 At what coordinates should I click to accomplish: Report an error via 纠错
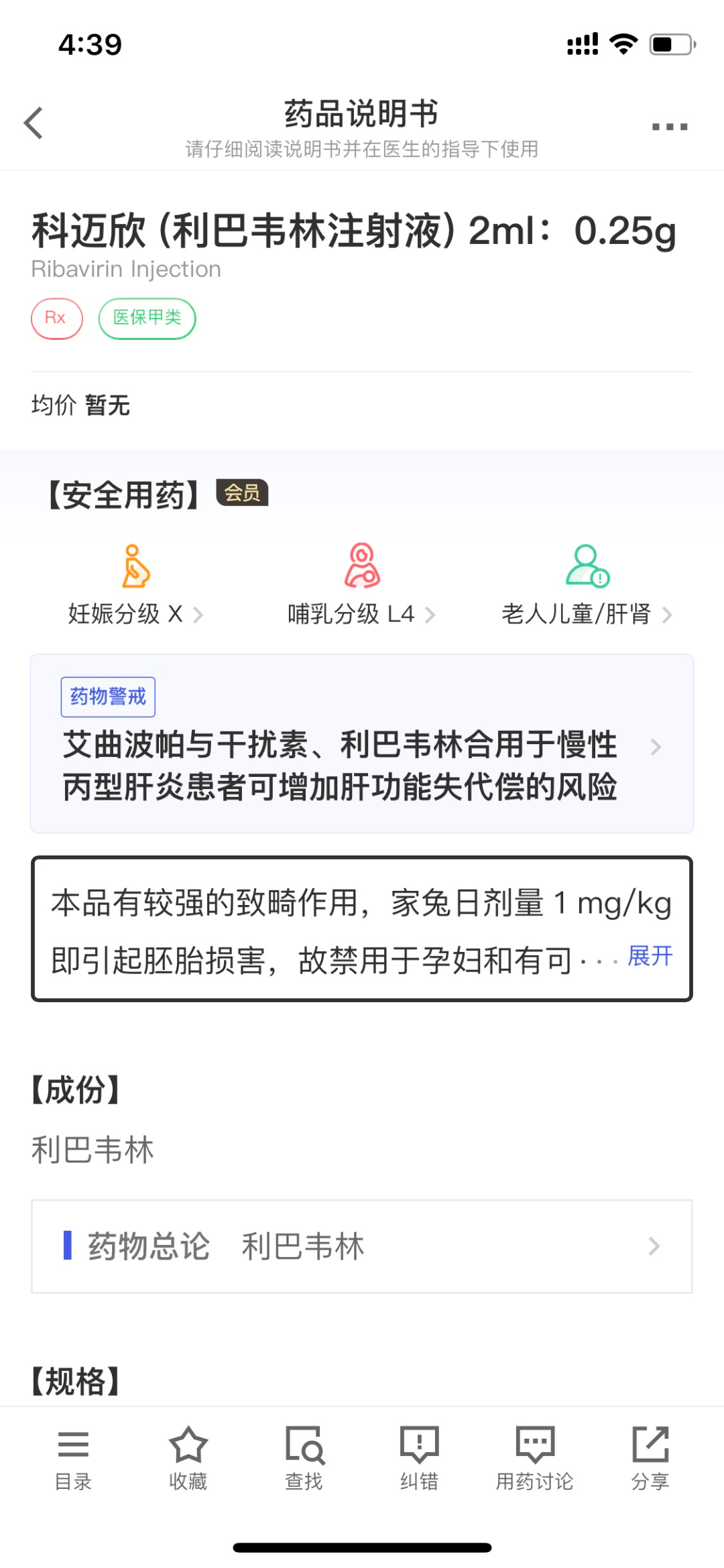(420, 1458)
